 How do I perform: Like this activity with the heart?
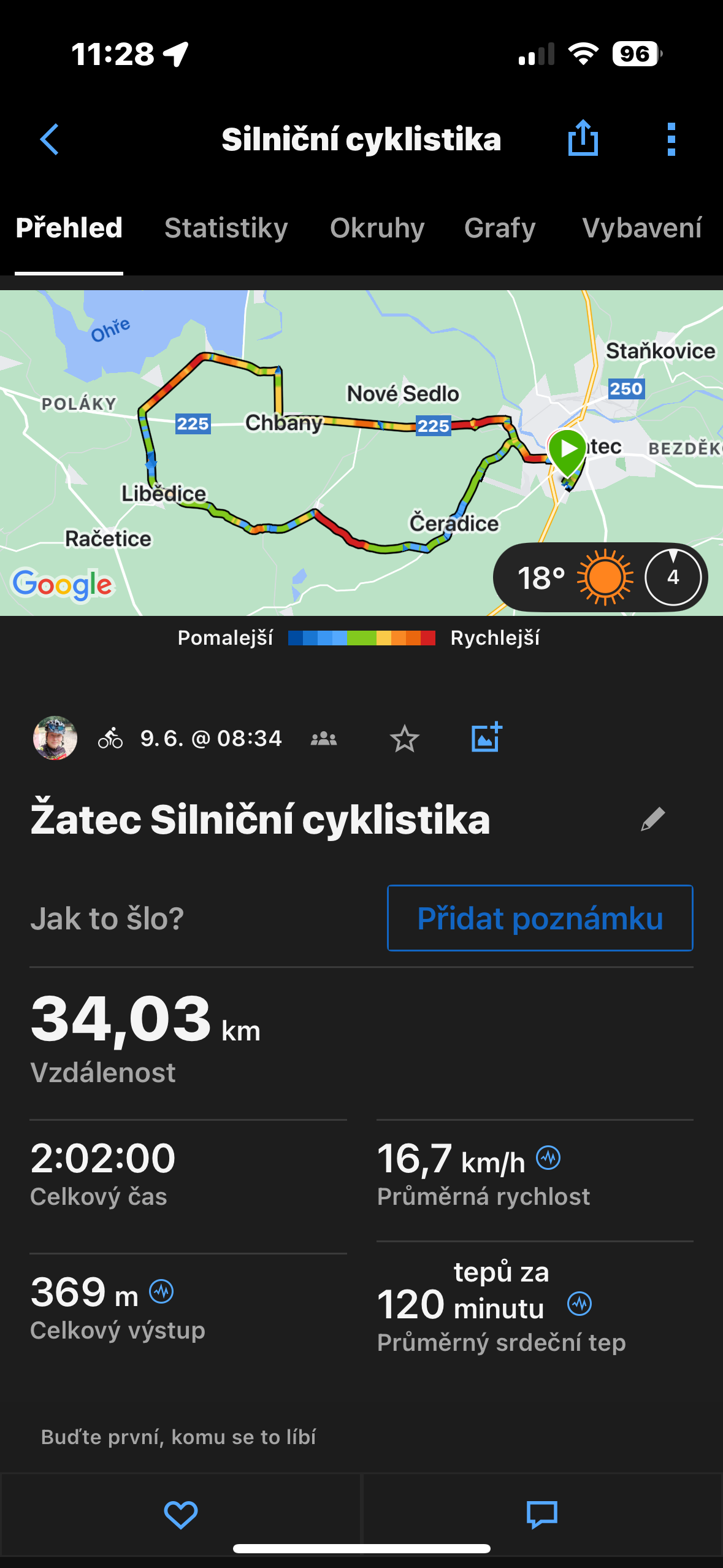tap(181, 1514)
